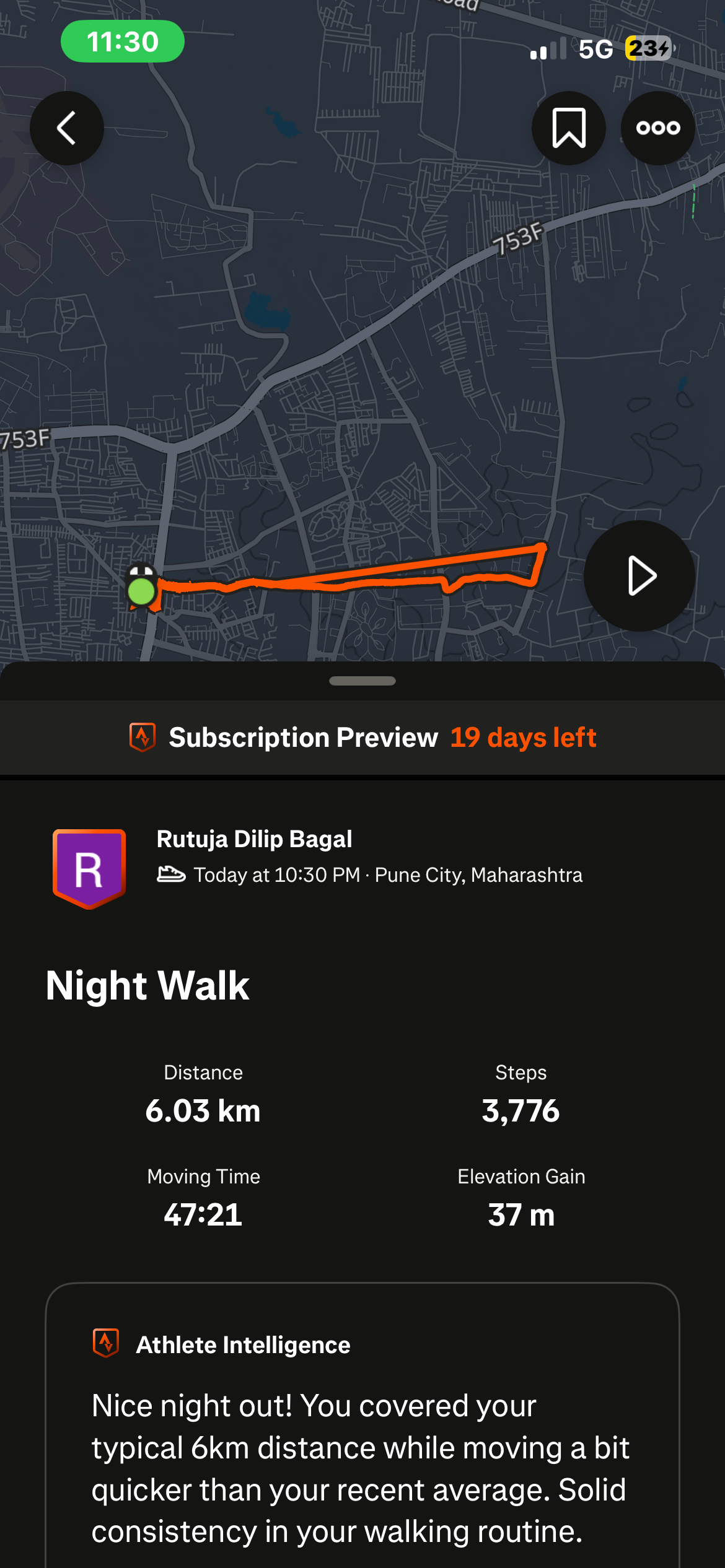The image size is (725, 1568).
Task: Tap the sheet drag handle
Action: 362,681
